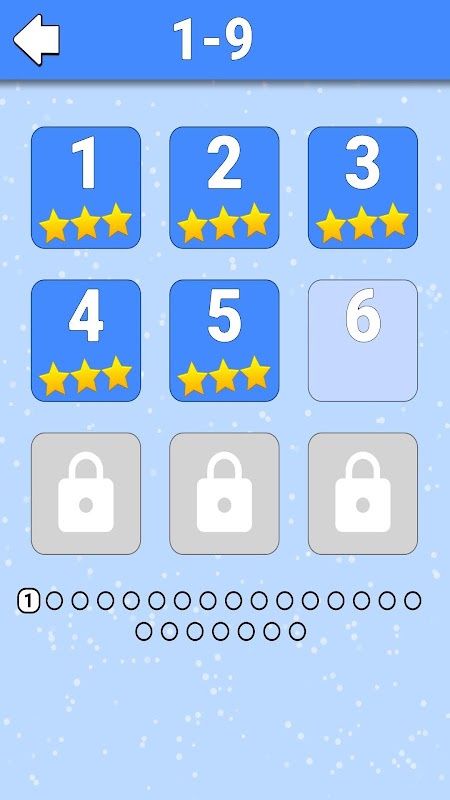Image resolution: width=450 pixels, height=800 pixels.
Task: Open level 1
Action: coord(86,187)
